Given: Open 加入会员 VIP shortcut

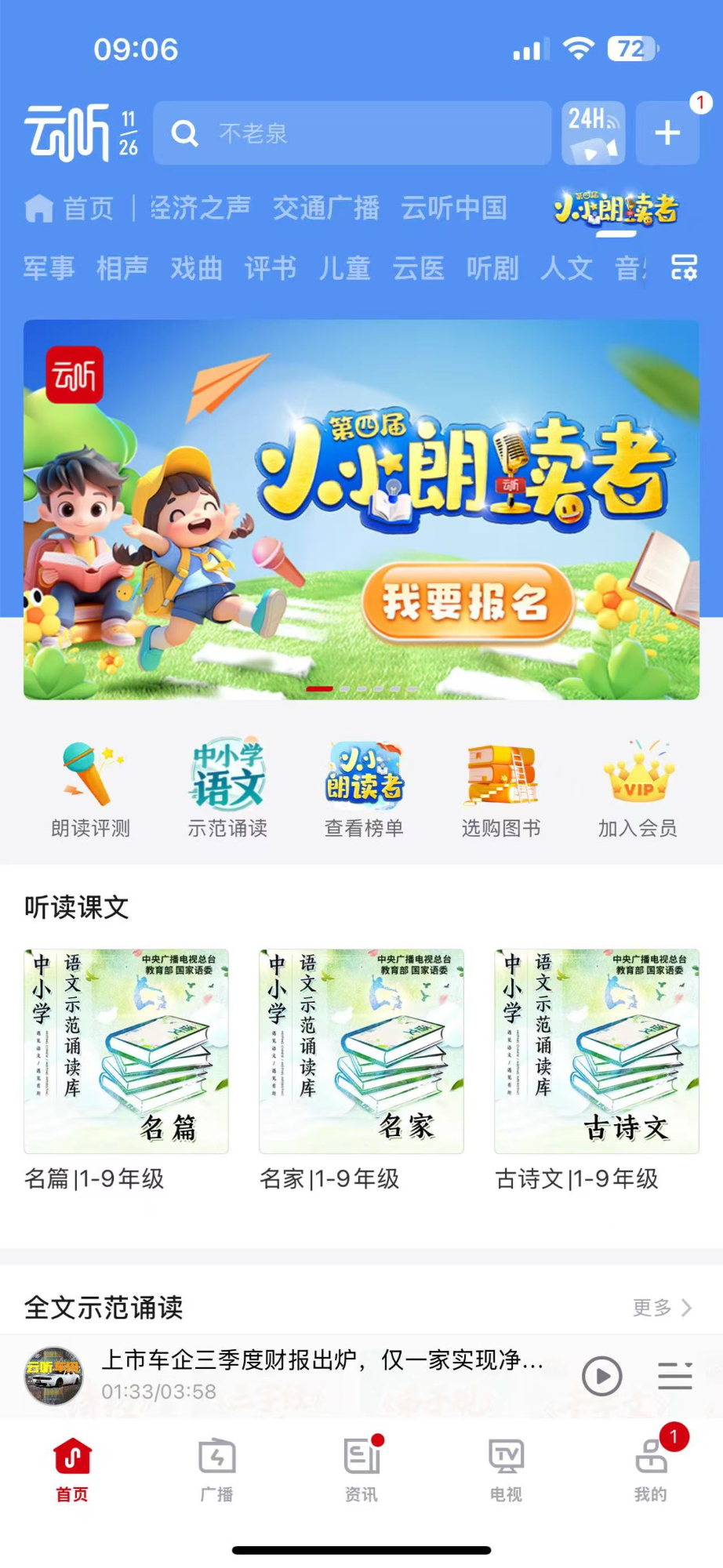Looking at the screenshot, I should (x=638, y=789).
